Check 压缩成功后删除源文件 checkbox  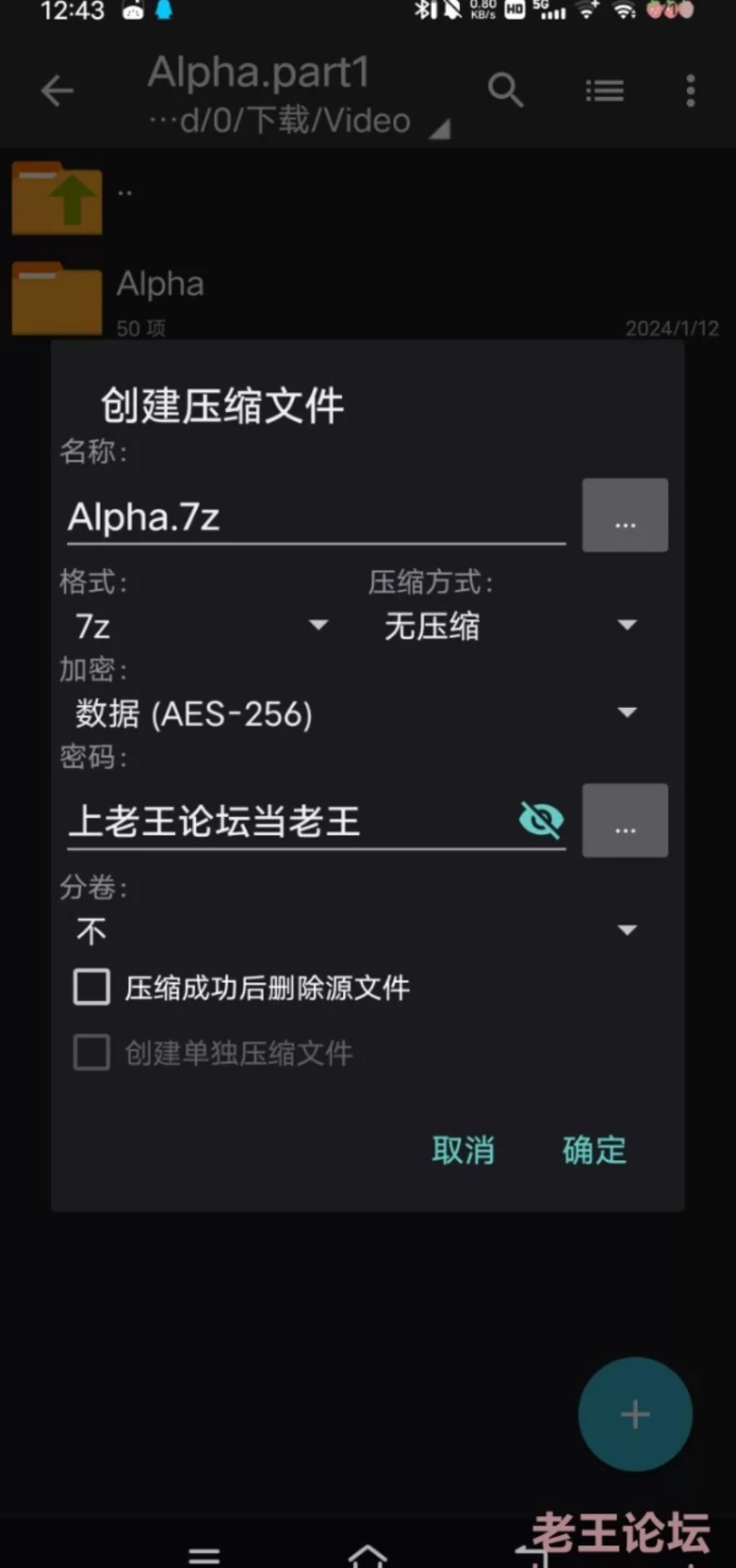tap(91, 987)
